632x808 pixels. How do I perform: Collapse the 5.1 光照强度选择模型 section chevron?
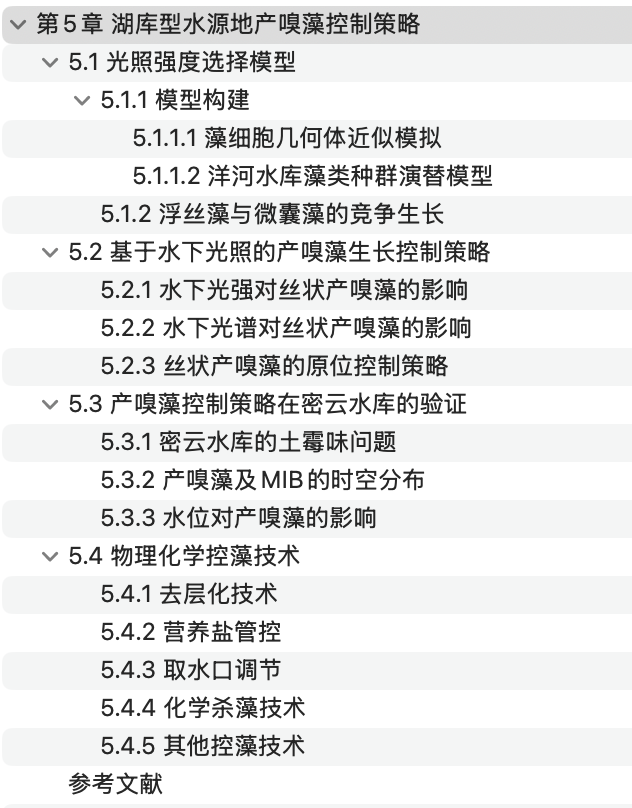(x=50, y=63)
